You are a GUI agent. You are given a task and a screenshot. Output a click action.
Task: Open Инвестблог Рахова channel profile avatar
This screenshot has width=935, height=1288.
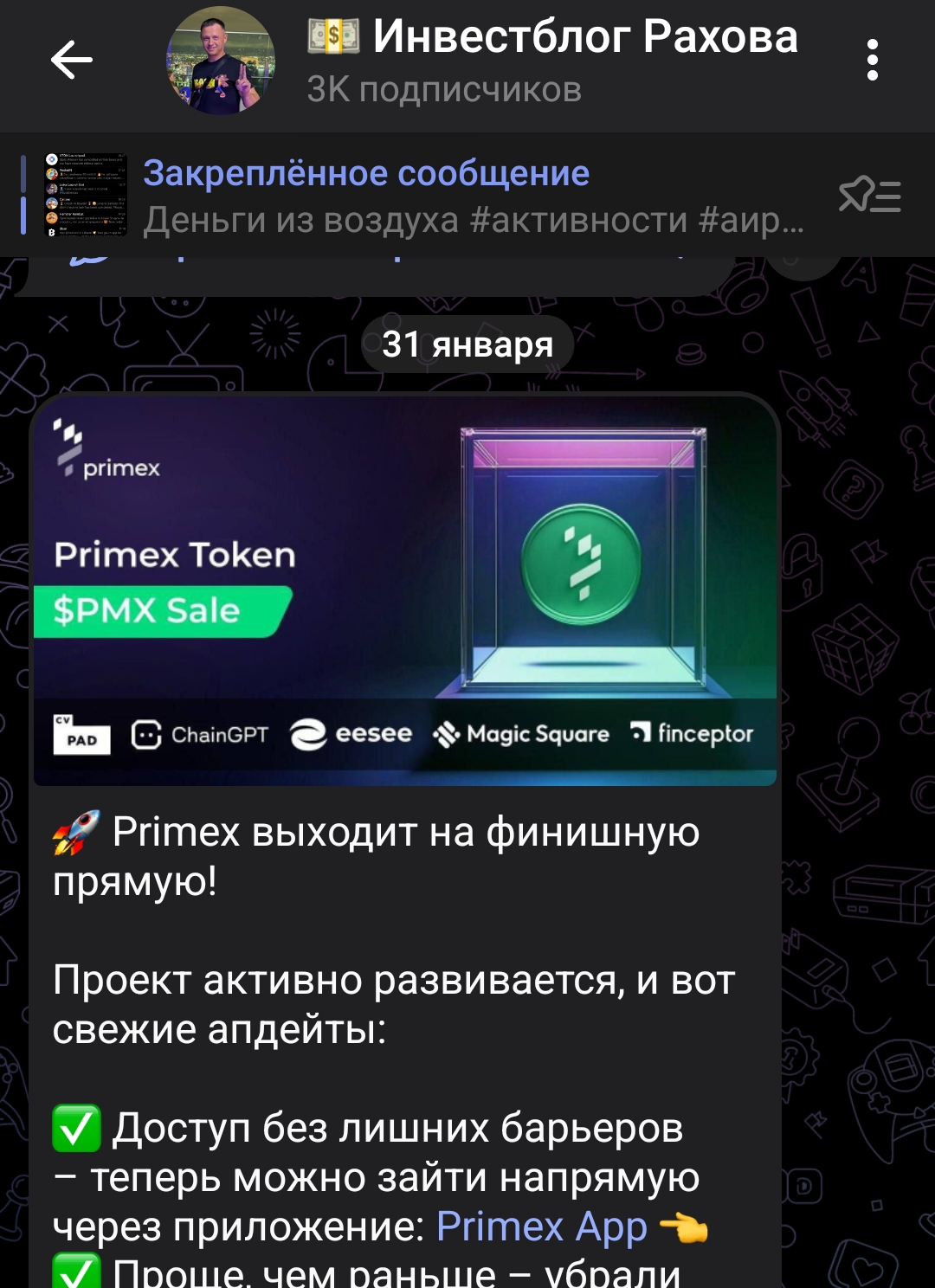coord(221,61)
